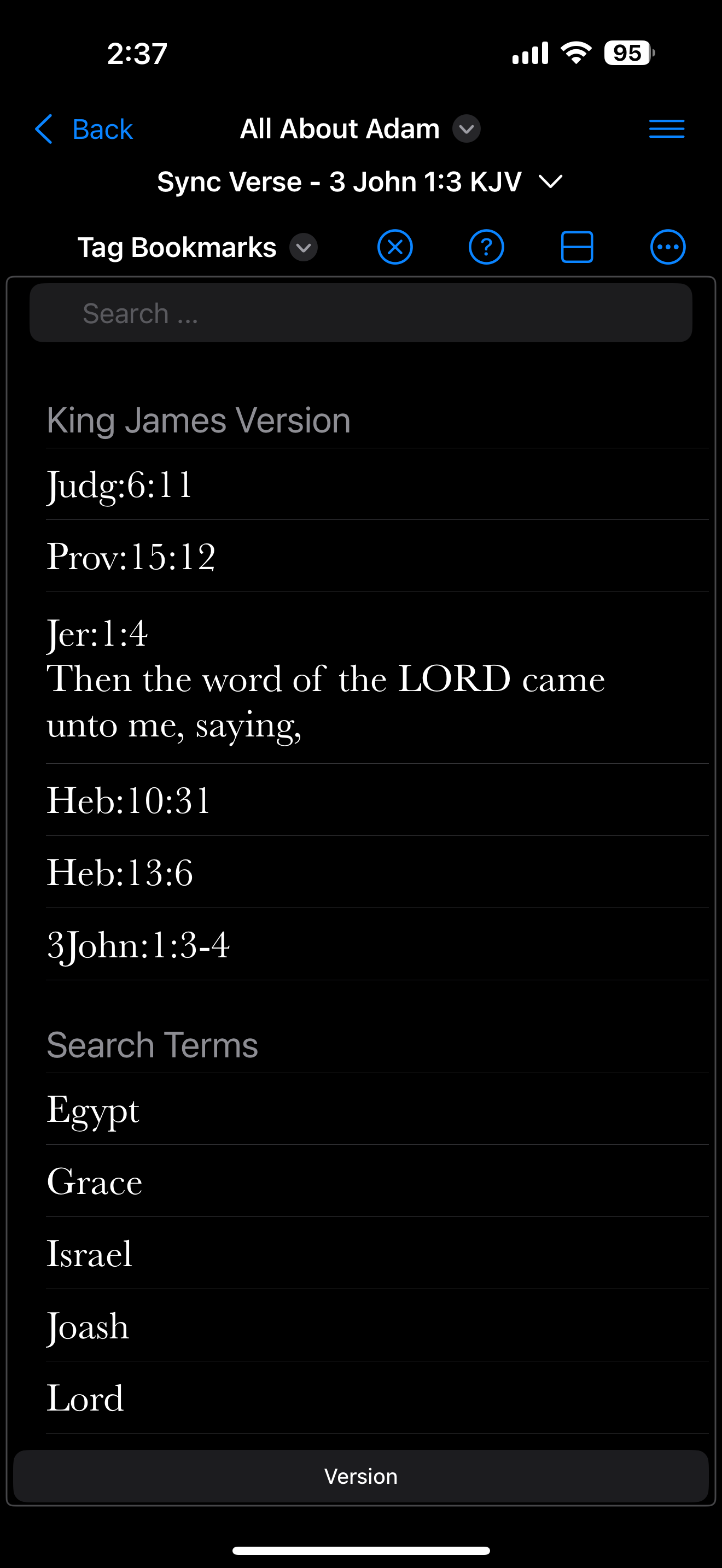Toggle the split view panel icon
This screenshot has width=722, height=1568.
click(577, 247)
